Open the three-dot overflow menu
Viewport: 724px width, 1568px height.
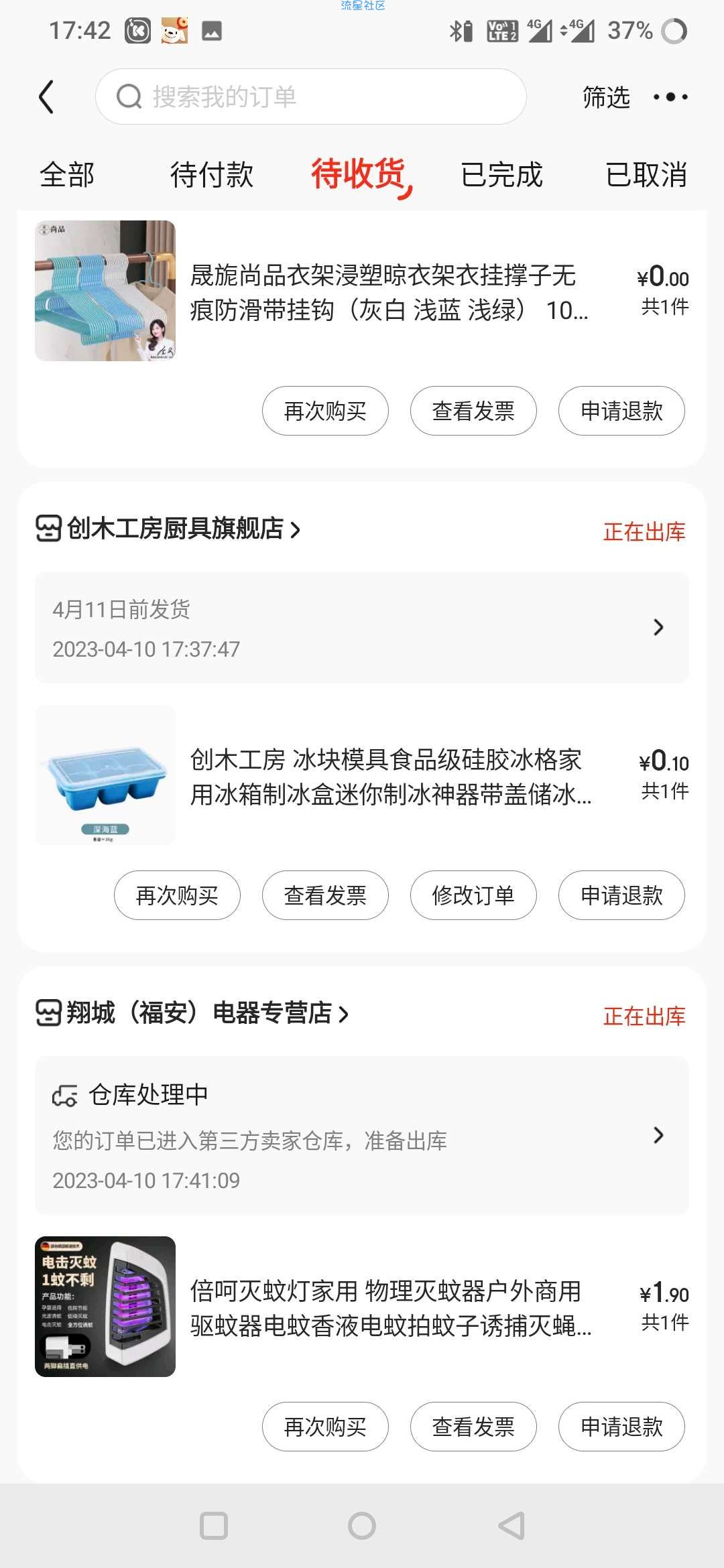point(670,97)
